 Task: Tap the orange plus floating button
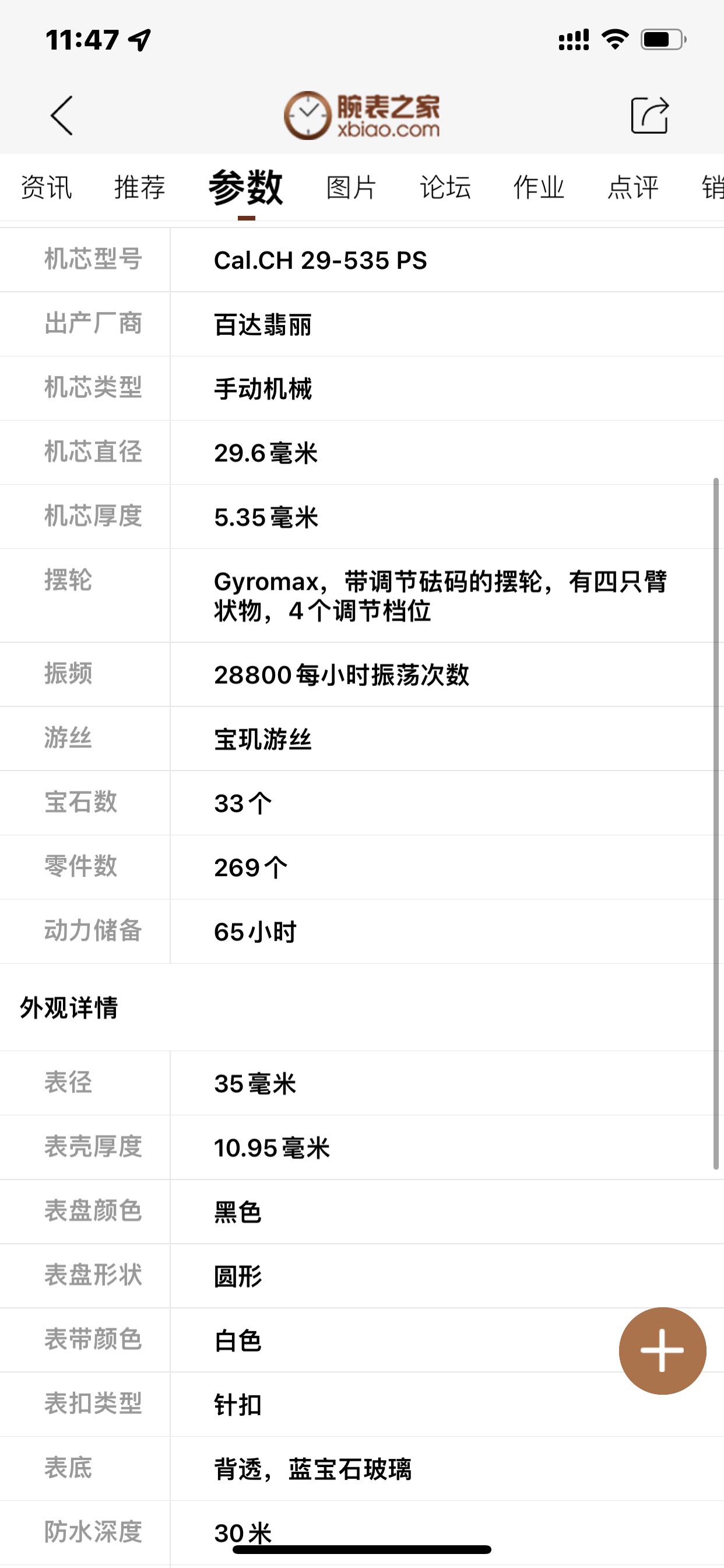click(x=662, y=1350)
